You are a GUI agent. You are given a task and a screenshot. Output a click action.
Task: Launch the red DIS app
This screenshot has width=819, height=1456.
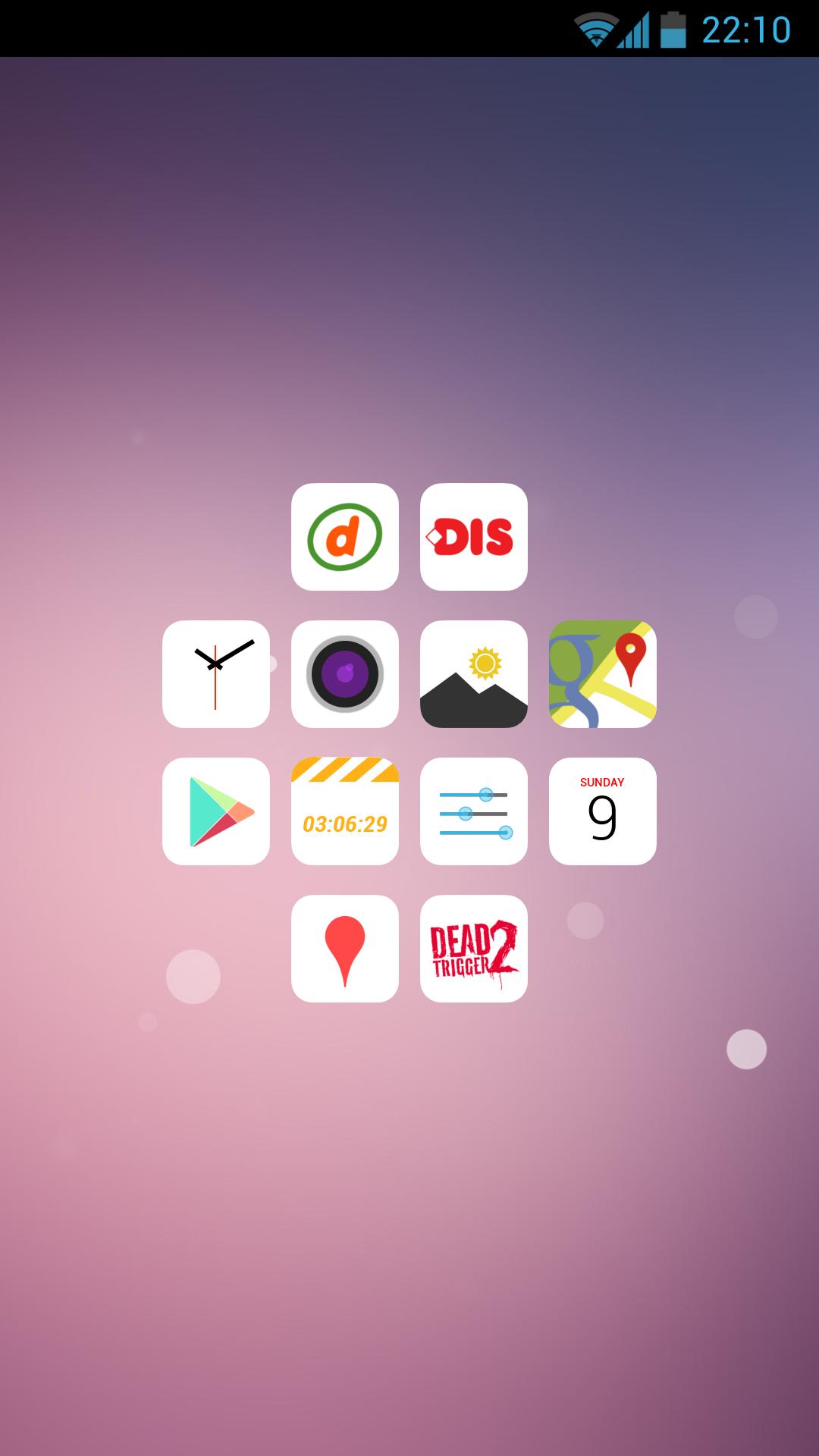pos(474,537)
